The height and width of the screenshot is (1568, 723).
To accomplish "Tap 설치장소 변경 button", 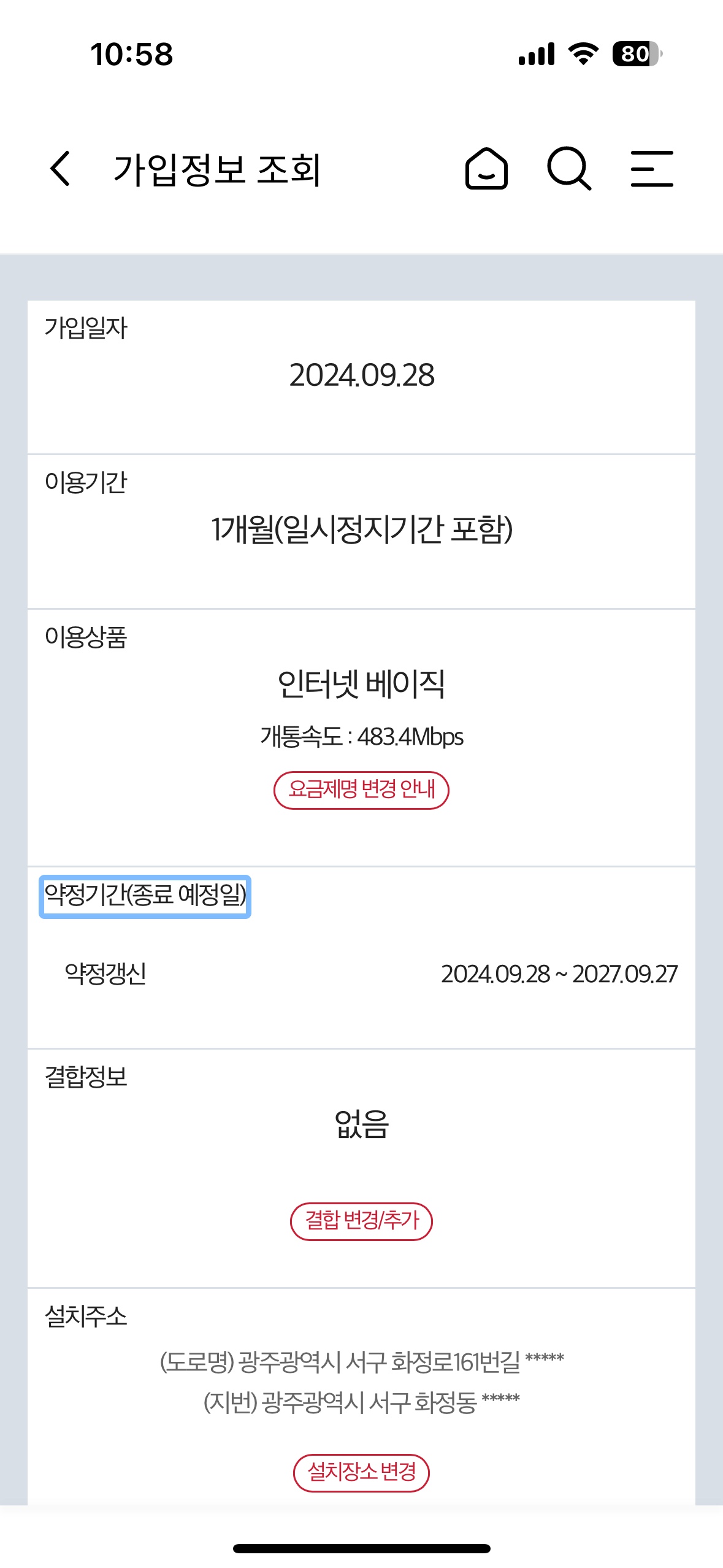I will point(361,1473).
